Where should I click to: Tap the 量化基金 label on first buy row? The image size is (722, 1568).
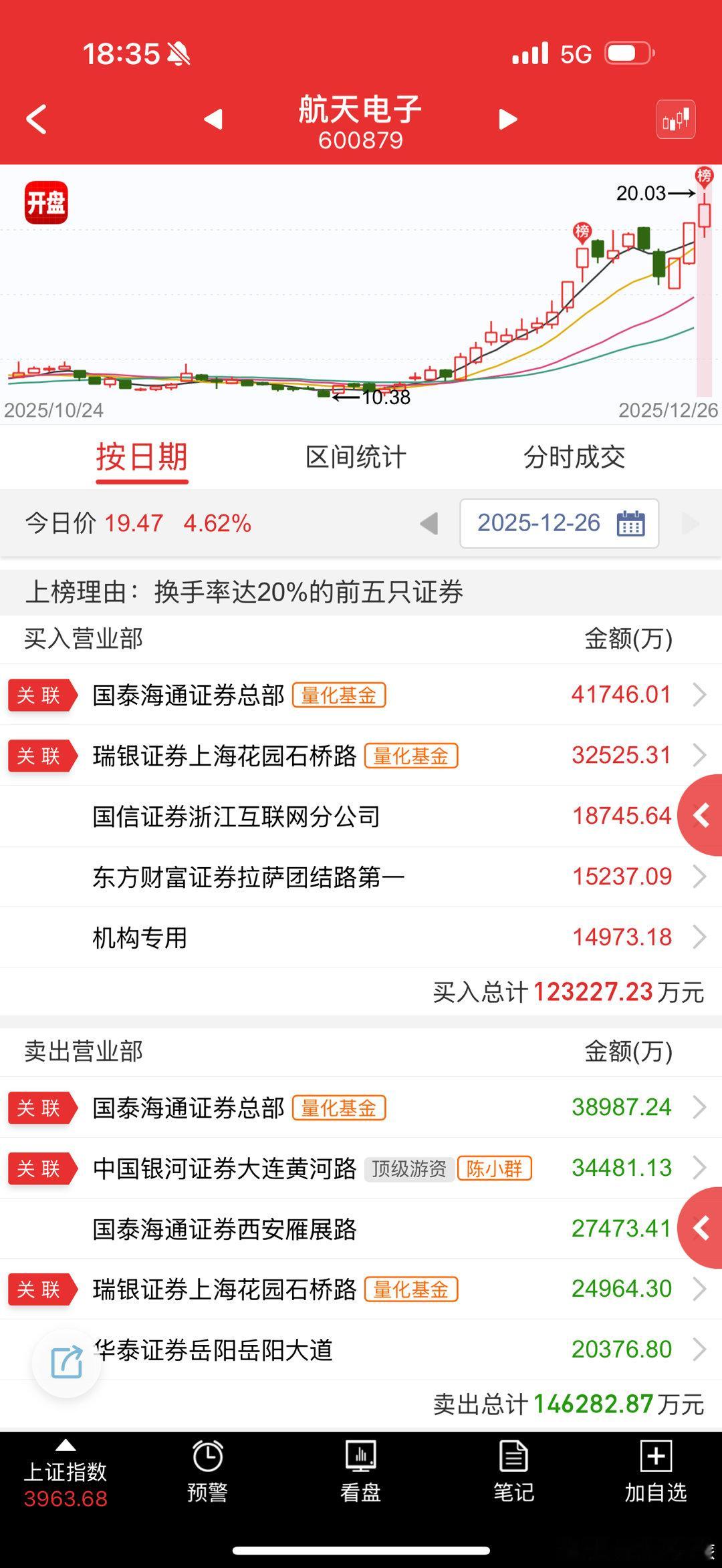coord(338,695)
